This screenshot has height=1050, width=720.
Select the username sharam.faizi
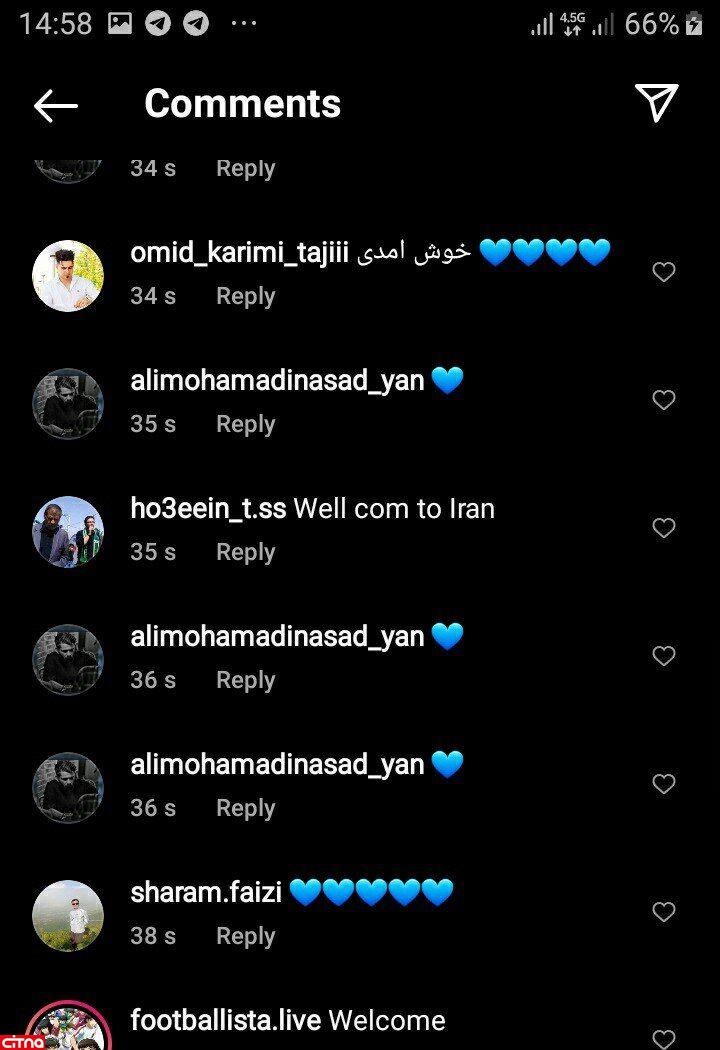(x=206, y=893)
